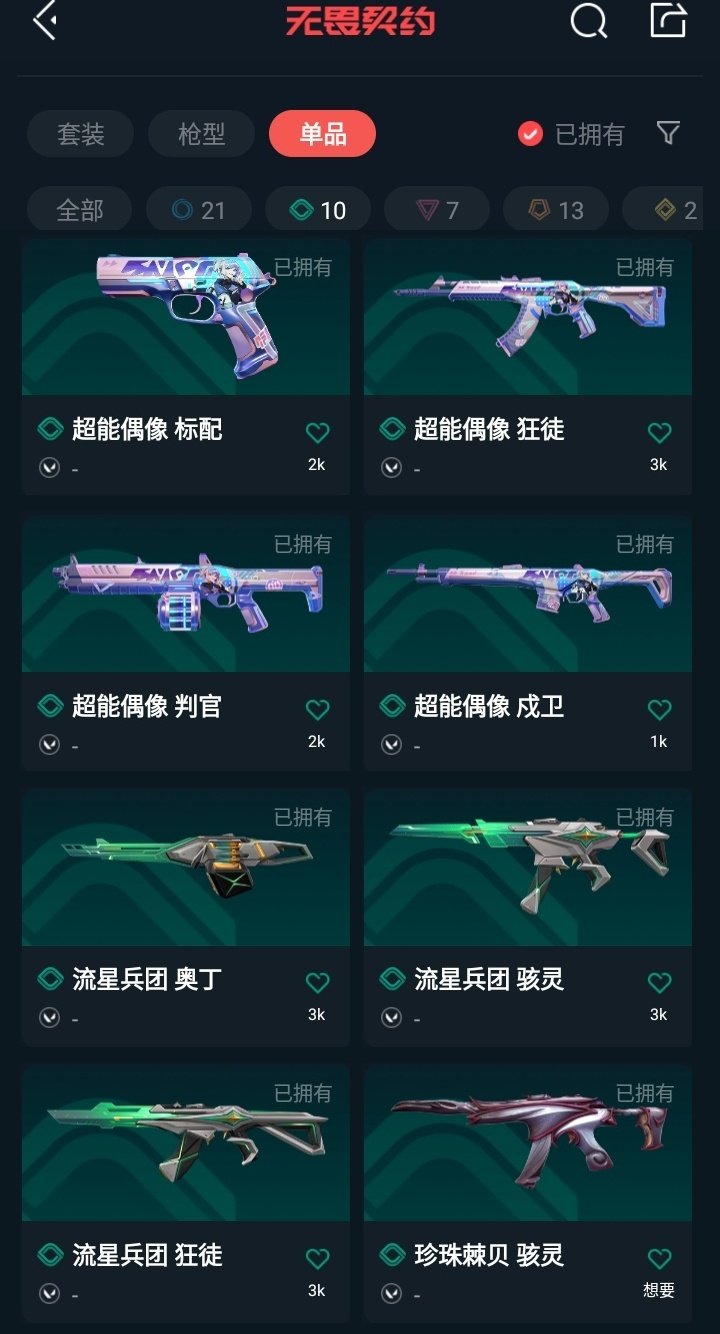Filter by the rarity chip showing 7
Image resolution: width=720 pixels, height=1334 pixels.
(437, 210)
